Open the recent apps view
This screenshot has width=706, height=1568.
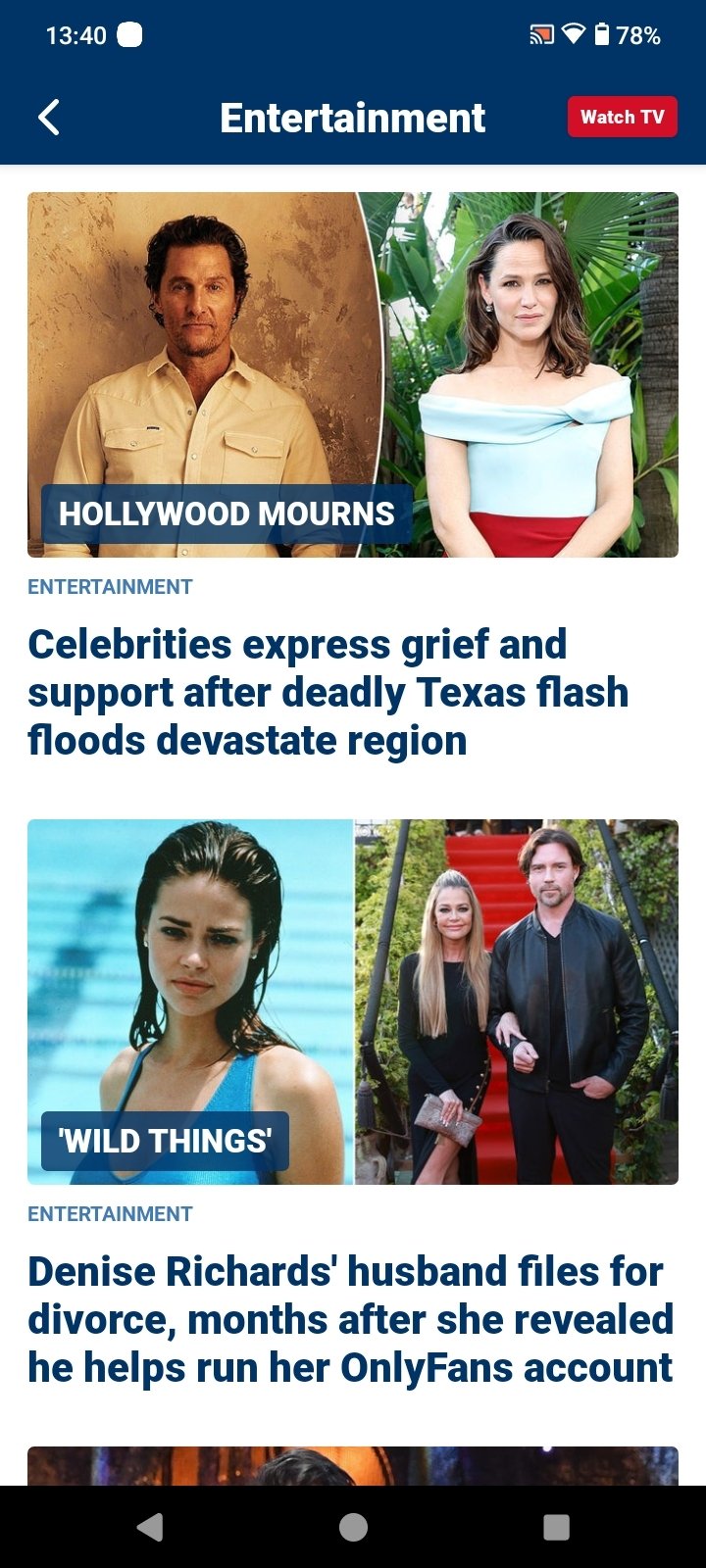coord(556,1527)
